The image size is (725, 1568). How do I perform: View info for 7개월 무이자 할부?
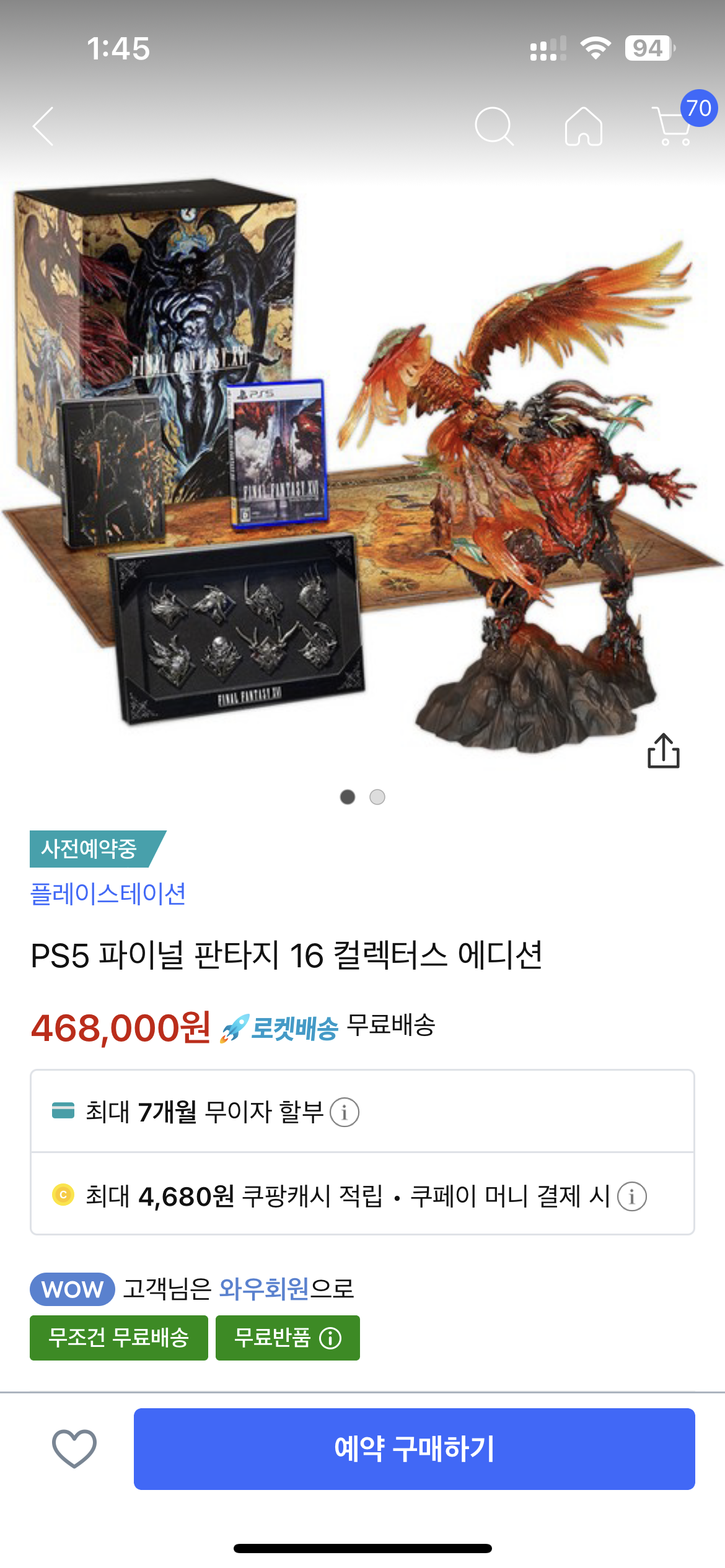pyautogui.click(x=345, y=1112)
